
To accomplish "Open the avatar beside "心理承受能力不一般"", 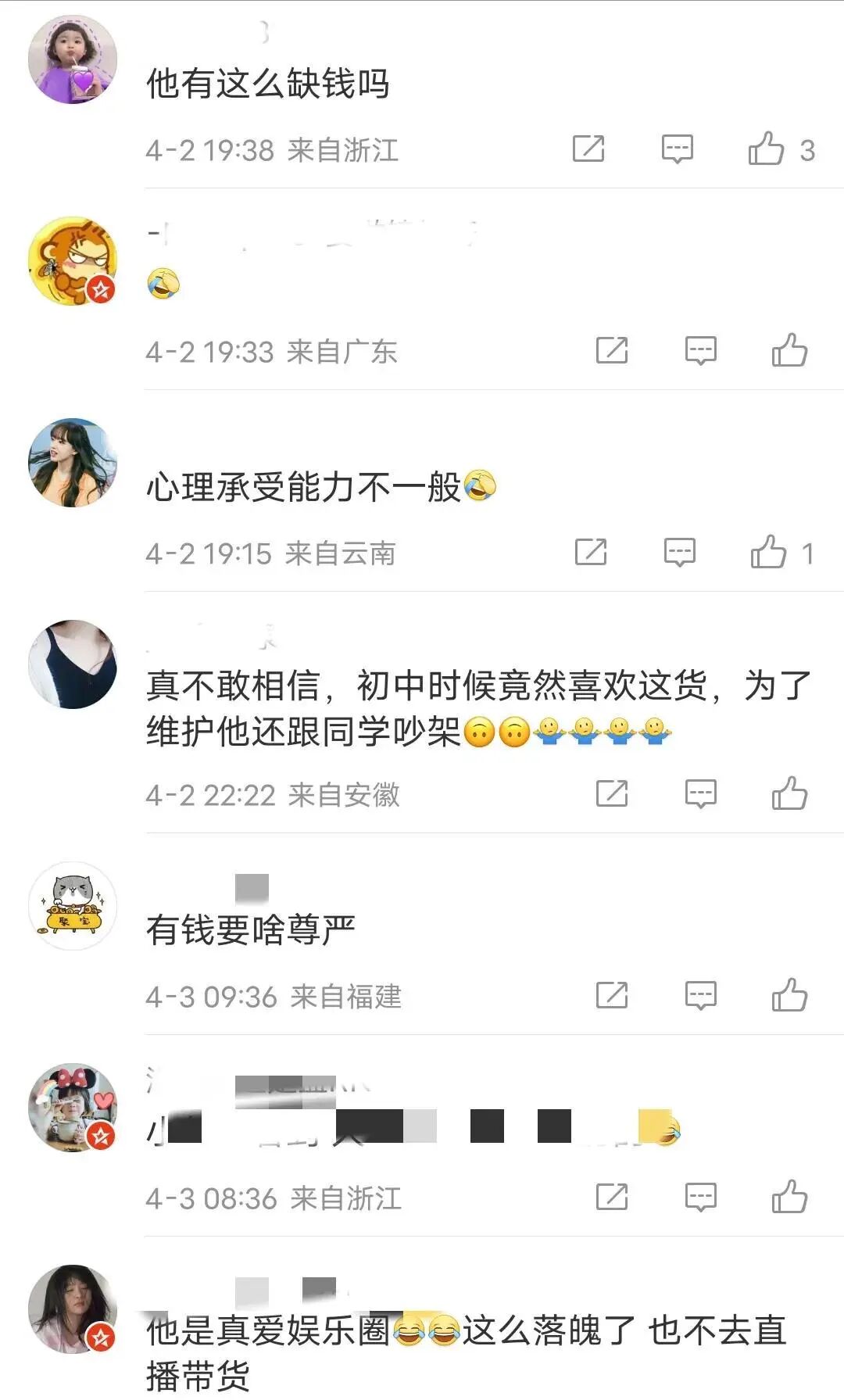I will coord(72,463).
